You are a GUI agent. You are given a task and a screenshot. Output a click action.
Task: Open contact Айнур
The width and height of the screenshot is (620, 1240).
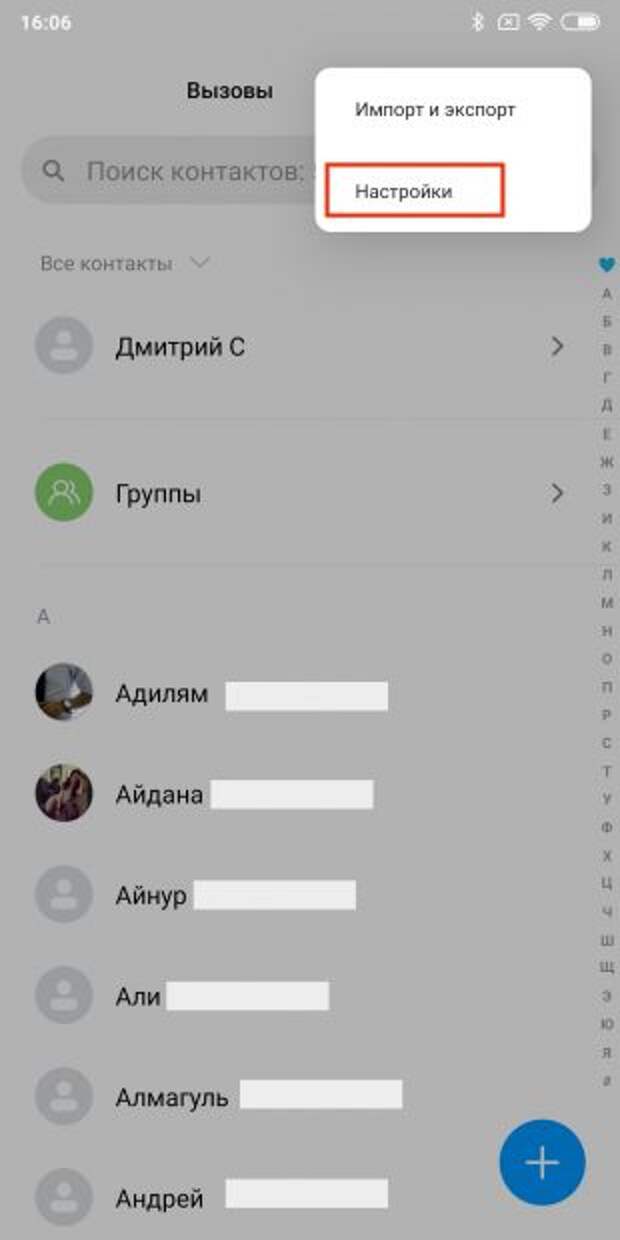click(x=151, y=895)
